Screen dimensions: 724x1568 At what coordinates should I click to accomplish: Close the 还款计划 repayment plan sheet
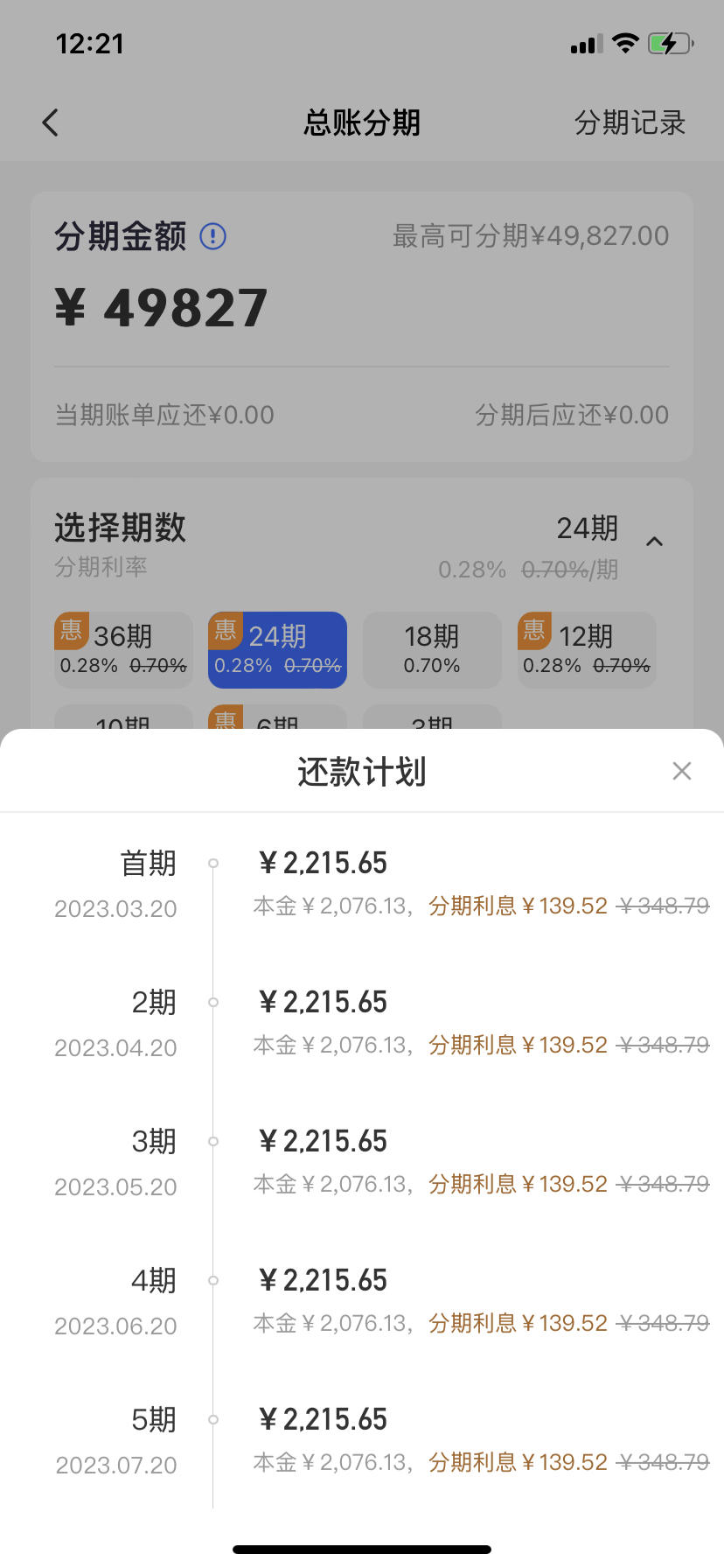[682, 771]
